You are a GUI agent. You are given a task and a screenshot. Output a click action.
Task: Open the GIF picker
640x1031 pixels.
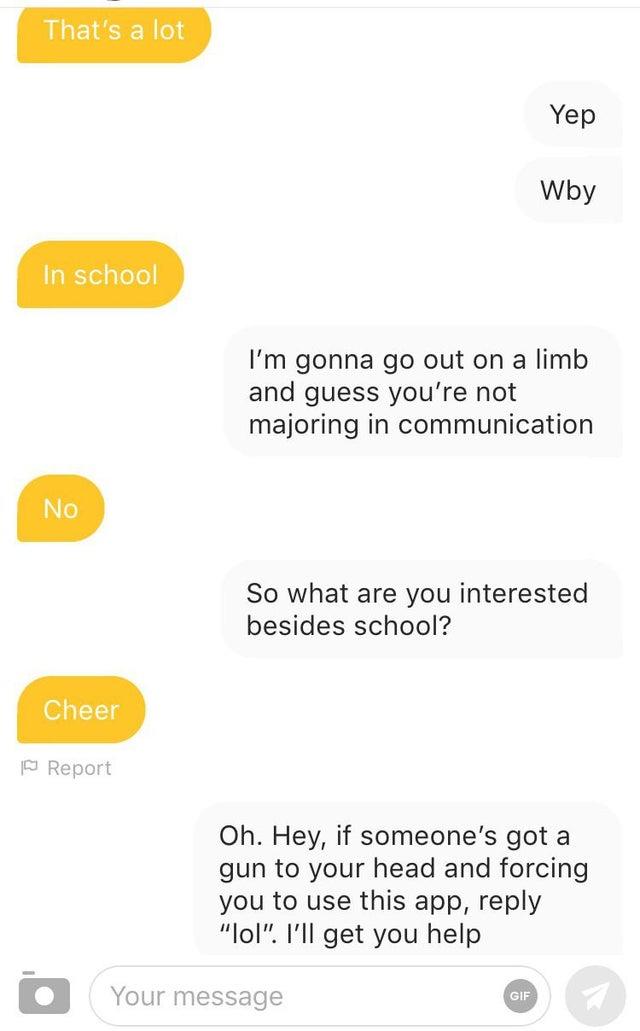click(520, 995)
